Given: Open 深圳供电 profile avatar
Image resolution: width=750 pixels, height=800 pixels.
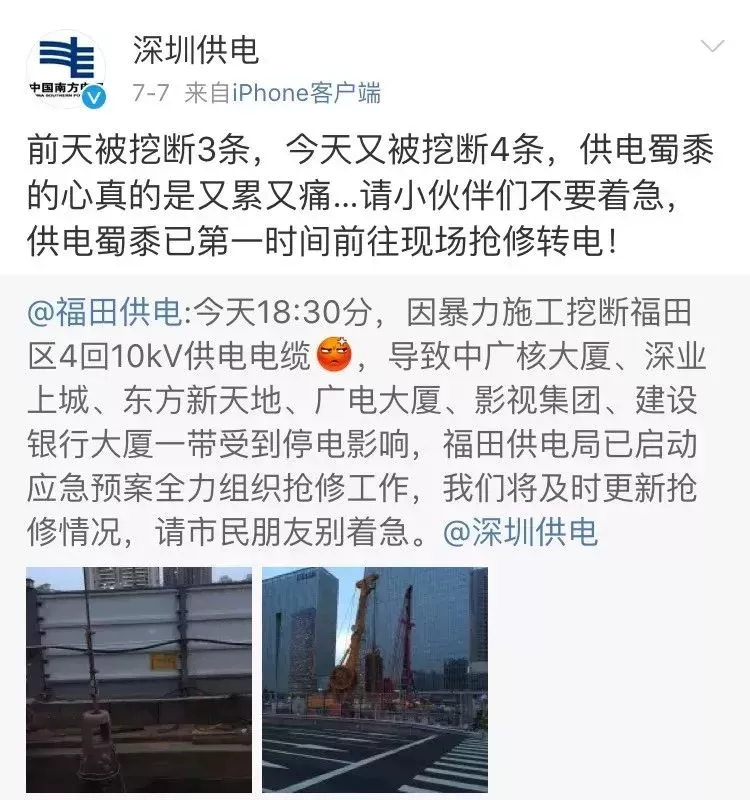Looking at the screenshot, I should pos(65,69).
